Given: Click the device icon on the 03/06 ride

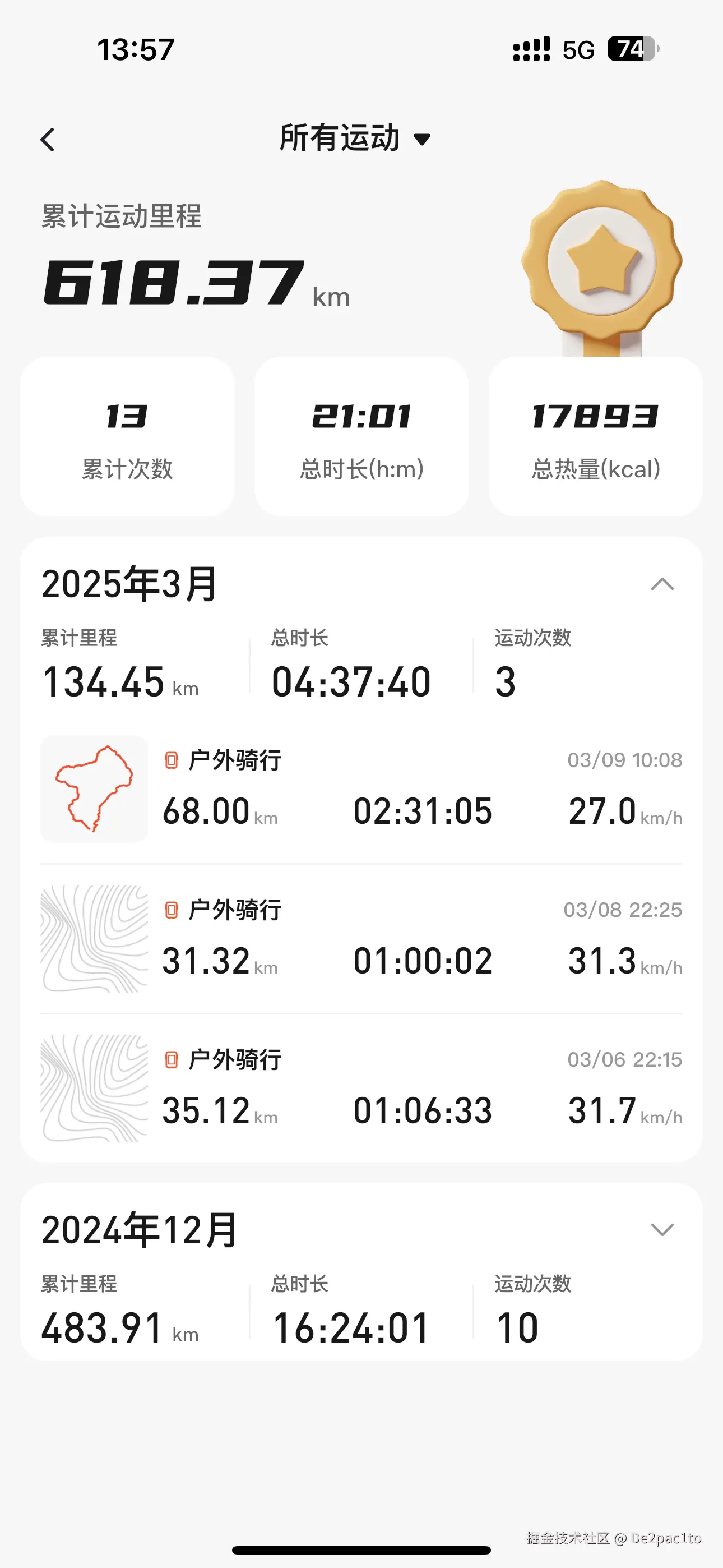Looking at the screenshot, I should click(x=172, y=1059).
